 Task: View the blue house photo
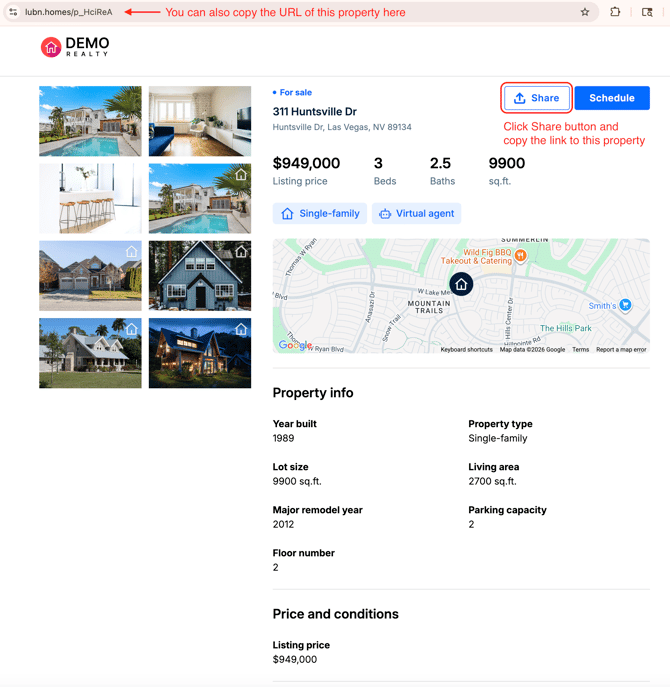tap(200, 275)
